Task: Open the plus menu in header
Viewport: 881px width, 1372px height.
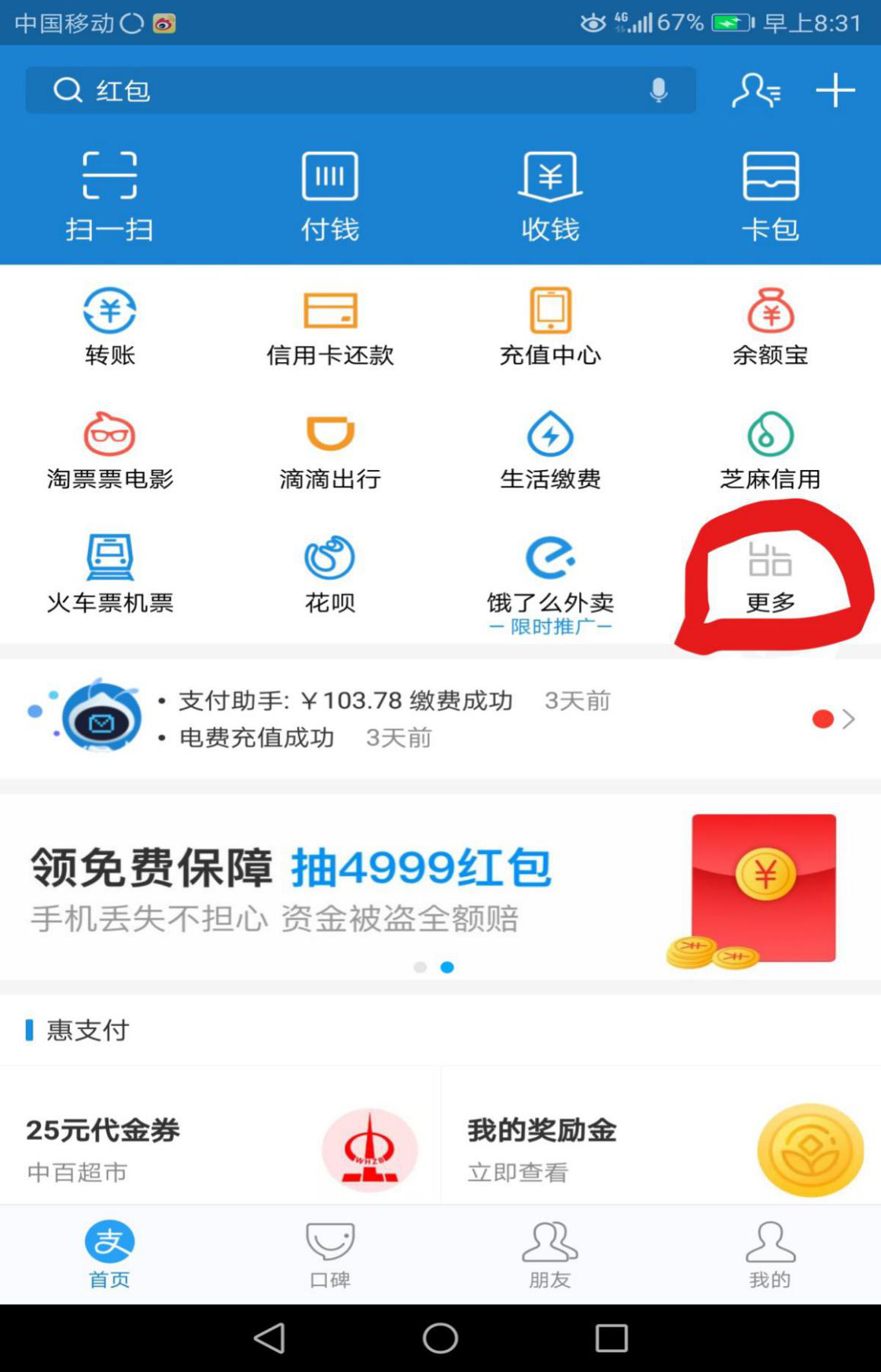Action: 835,91
